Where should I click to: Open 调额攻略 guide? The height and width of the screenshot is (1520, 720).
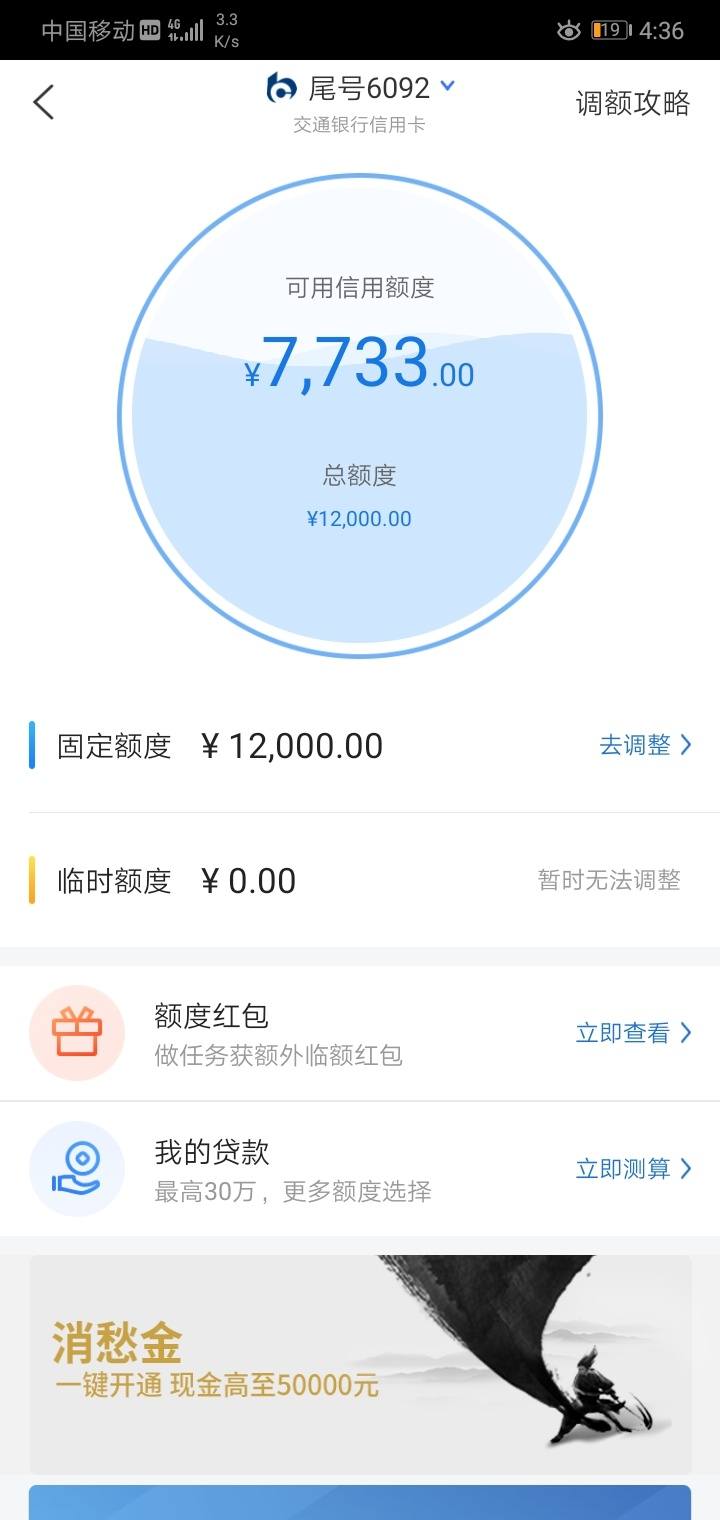[632, 103]
